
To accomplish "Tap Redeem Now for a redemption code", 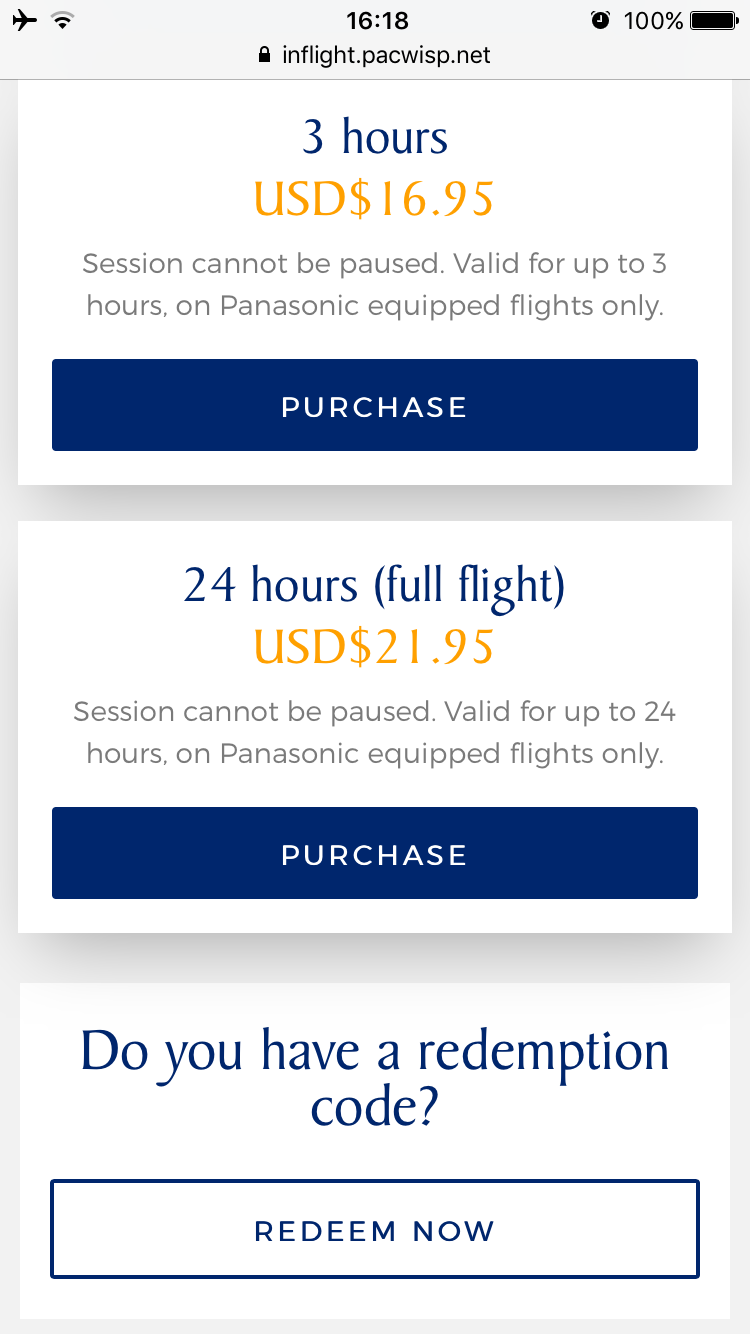I will [375, 1229].
